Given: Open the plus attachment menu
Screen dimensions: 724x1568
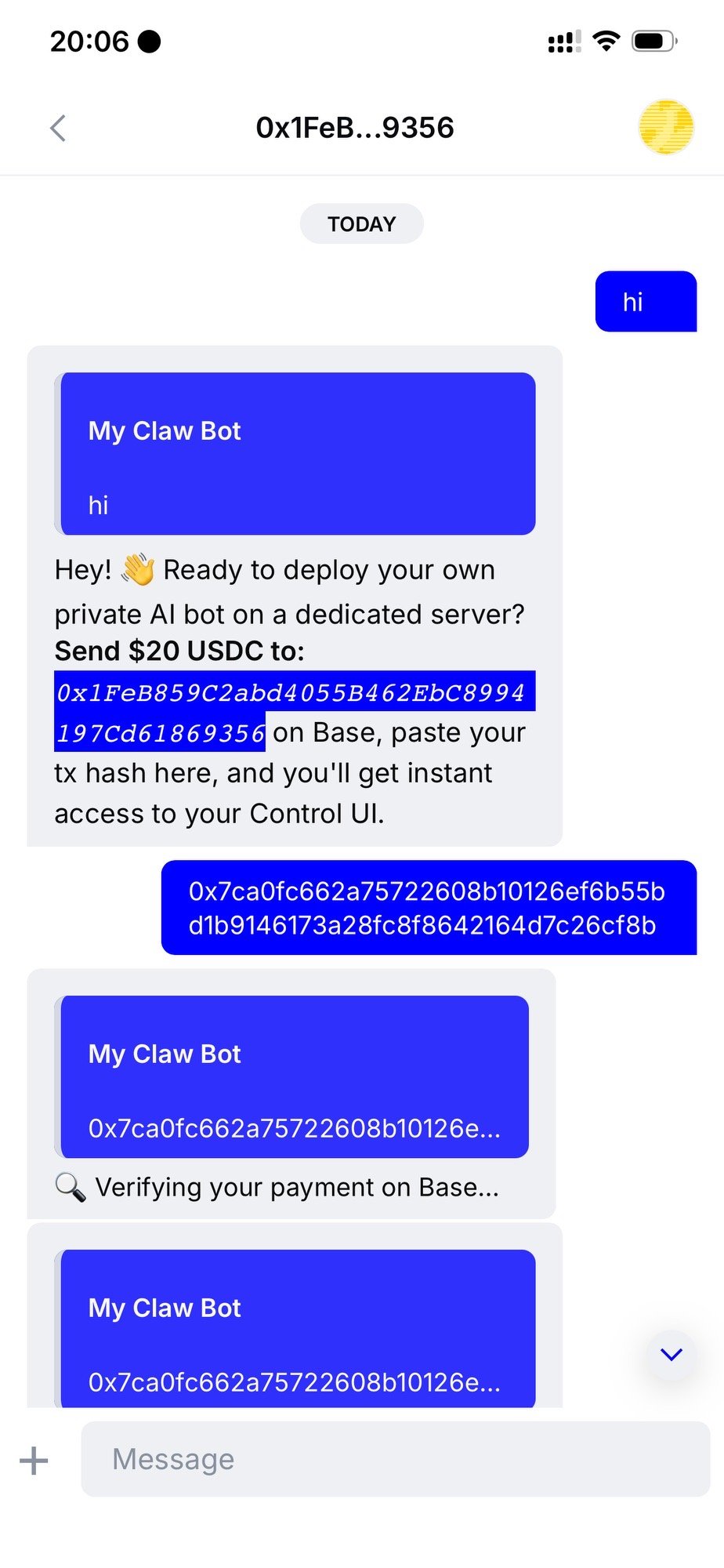Looking at the screenshot, I should pos(34,1461).
